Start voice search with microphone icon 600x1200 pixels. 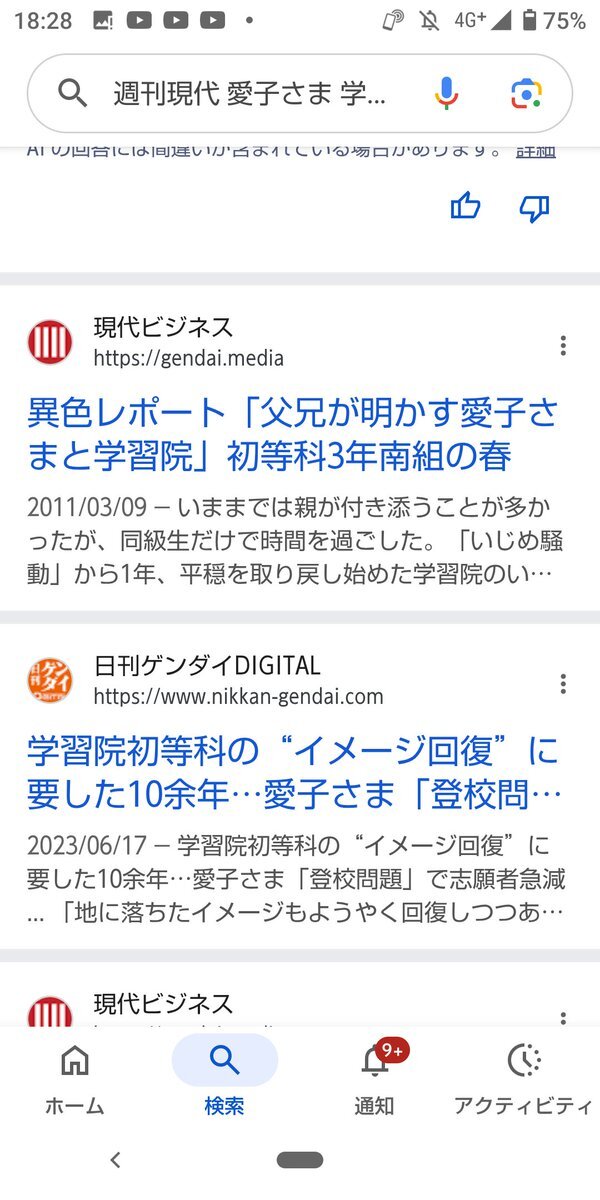[x=447, y=94]
